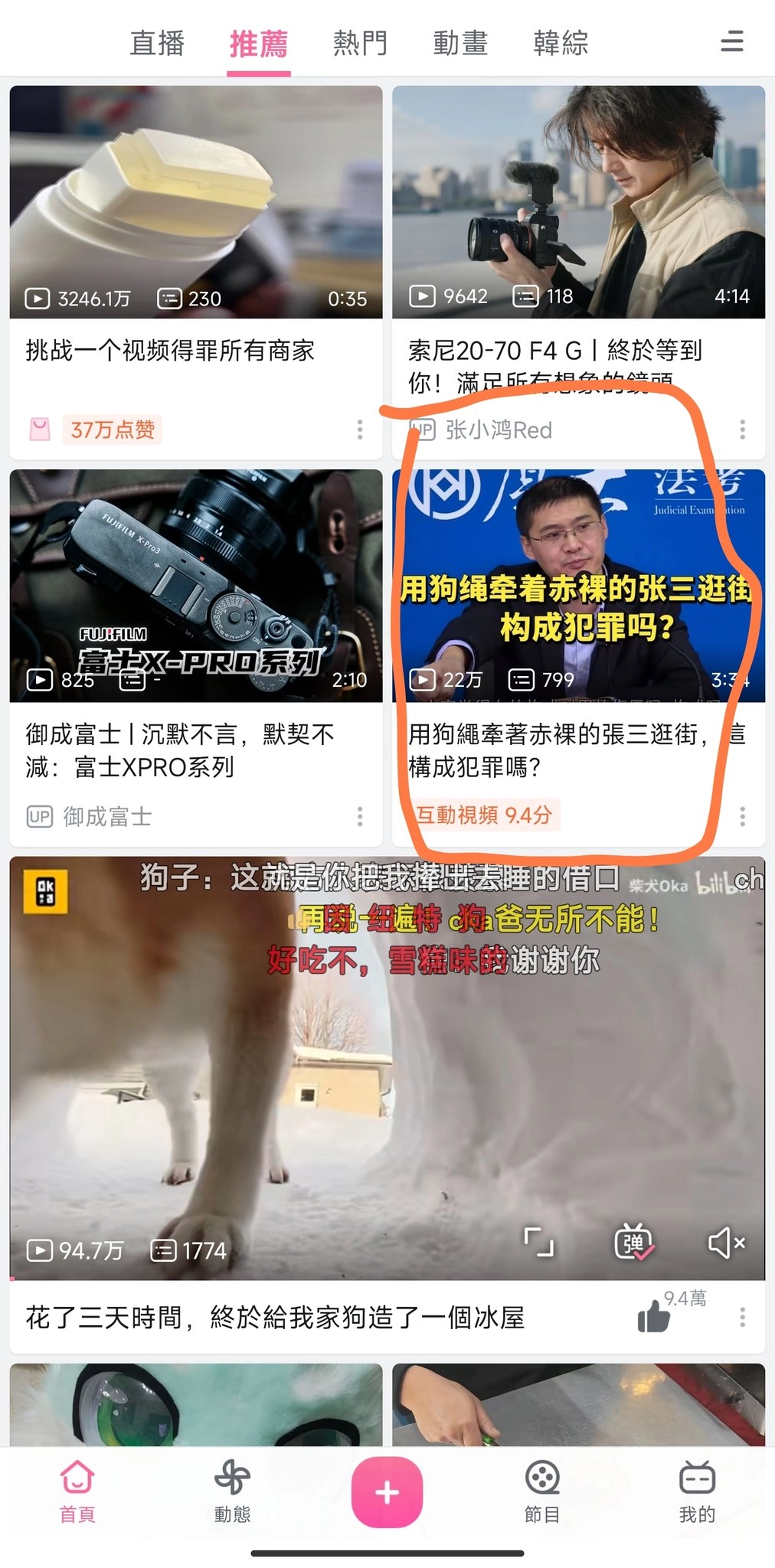The width and height of the screenshot is (775, 1568).
Task: Open the channel list menu icon
Action: [731, 41]
